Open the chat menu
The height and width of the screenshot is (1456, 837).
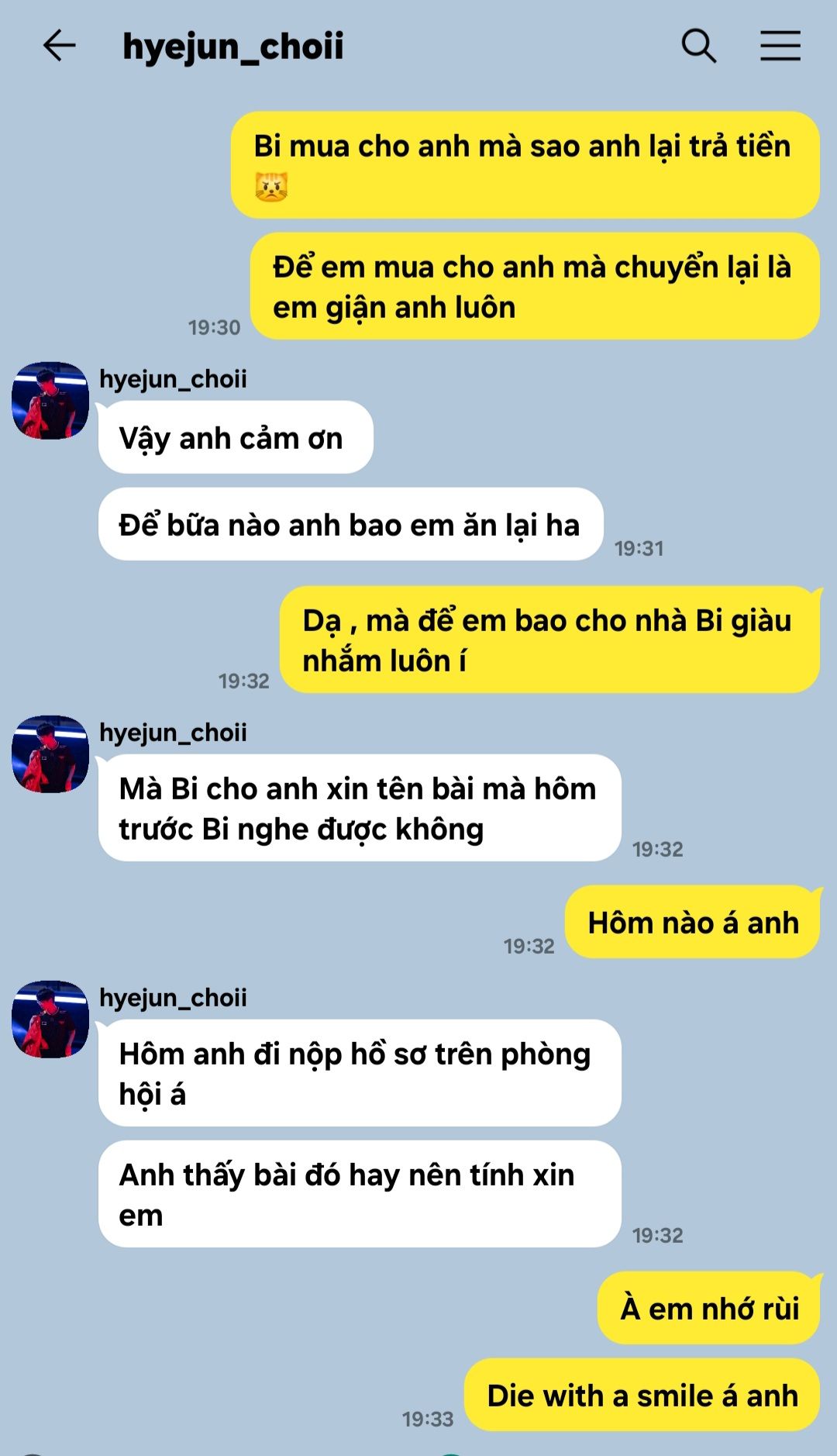[780, 46]
